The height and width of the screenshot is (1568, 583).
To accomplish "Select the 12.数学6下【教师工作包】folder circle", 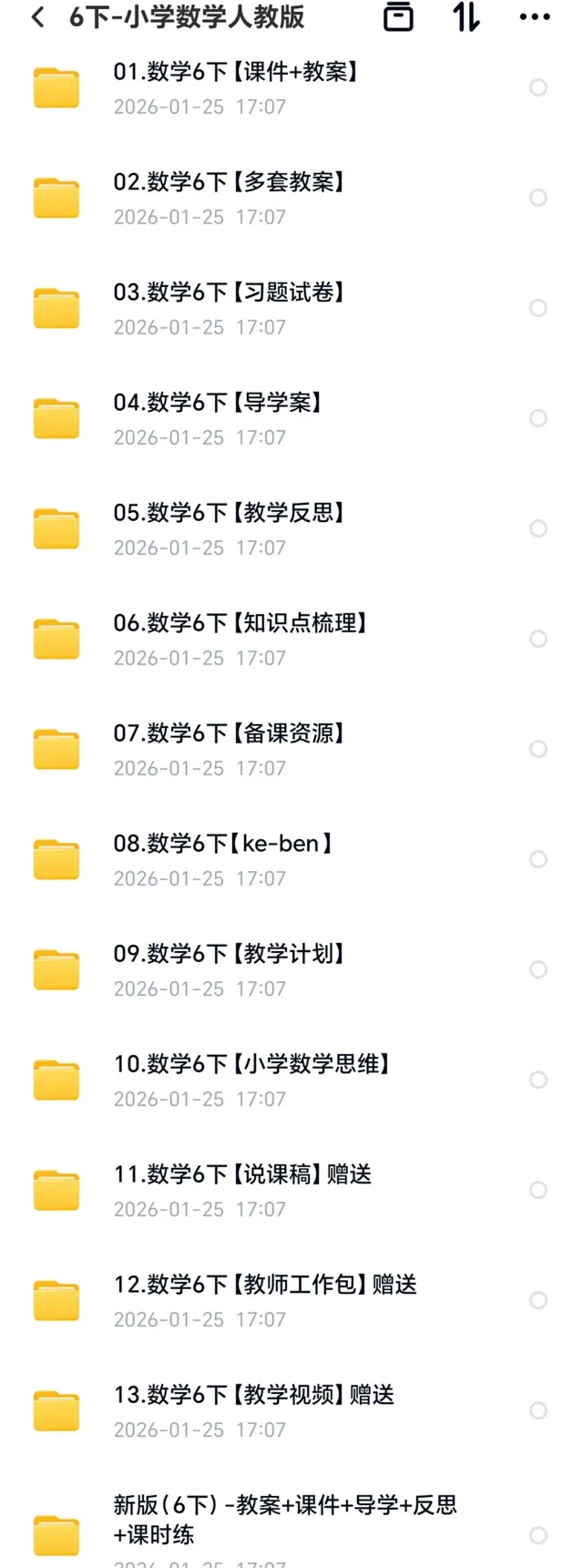I will 538,1300.
